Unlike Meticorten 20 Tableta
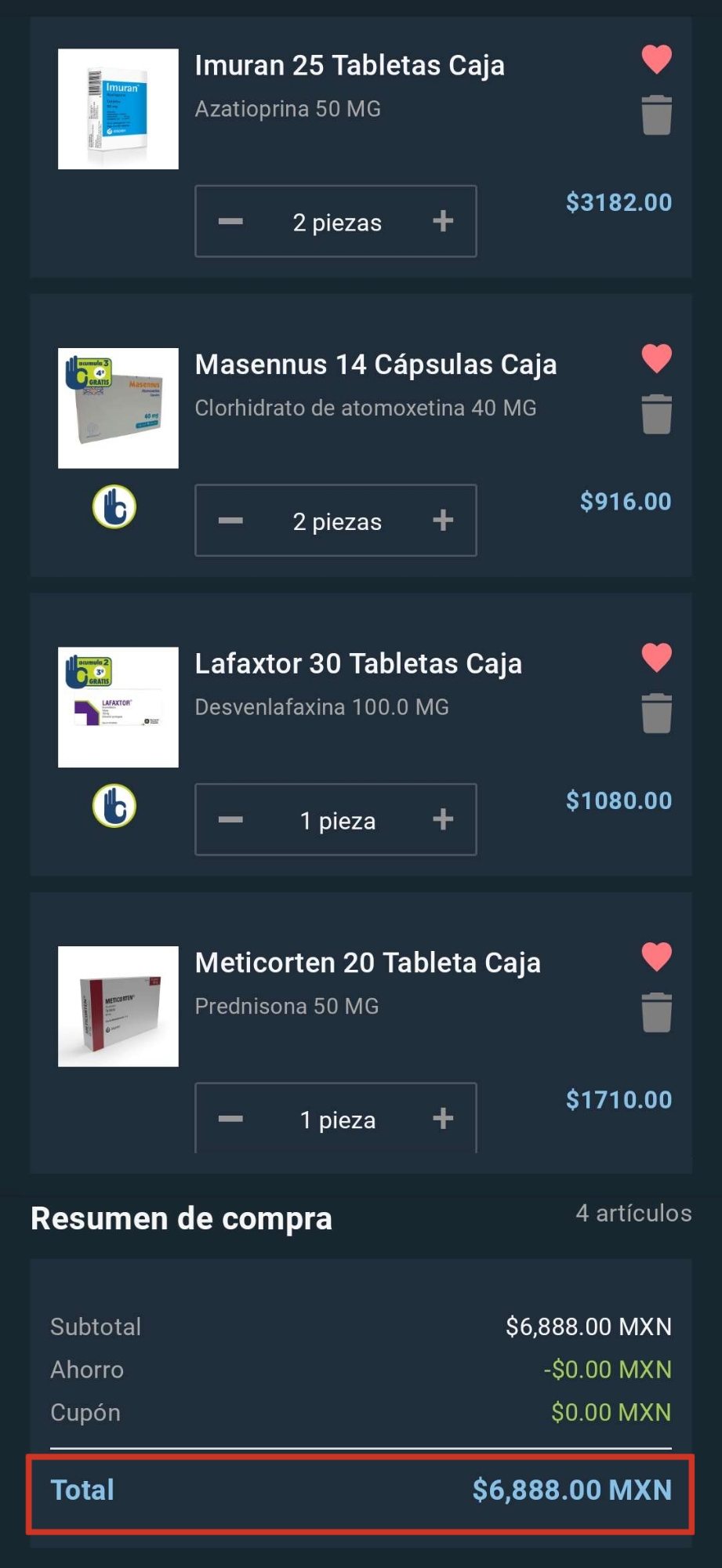The height and width of the screenshot is (1568, 722). 656,957
